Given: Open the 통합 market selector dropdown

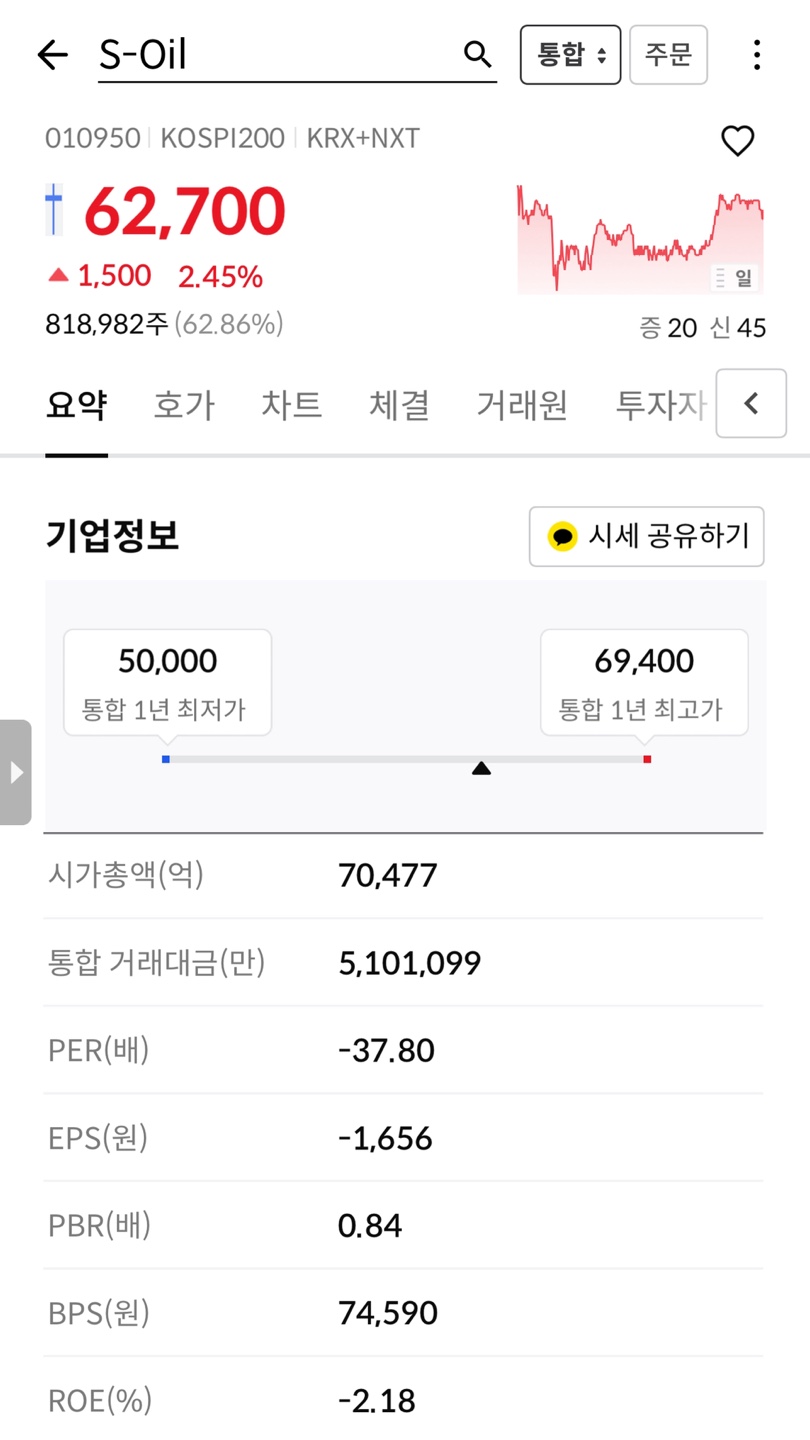Looking at the screenshot, I should tap(570, 54).
